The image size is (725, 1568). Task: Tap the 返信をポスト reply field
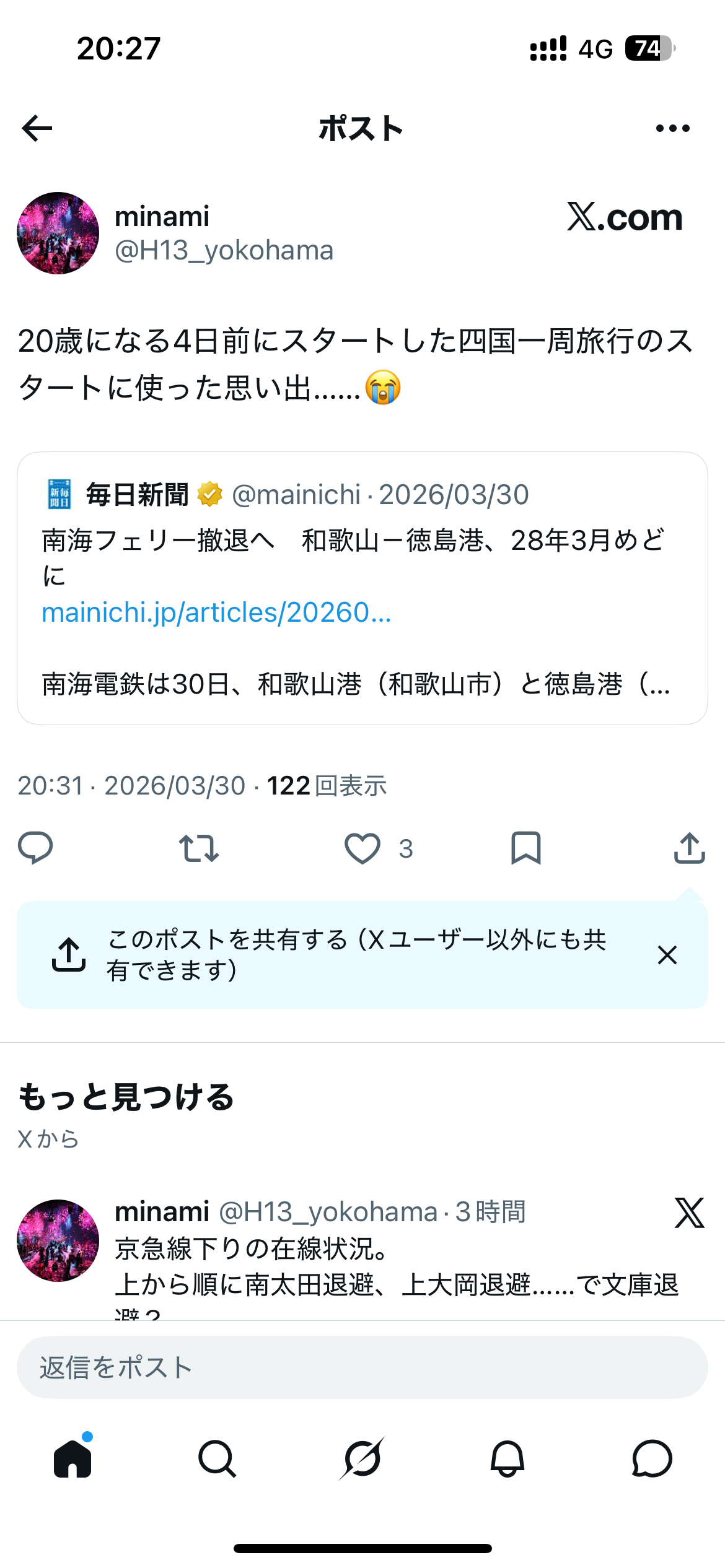(x=362, y=1367)
